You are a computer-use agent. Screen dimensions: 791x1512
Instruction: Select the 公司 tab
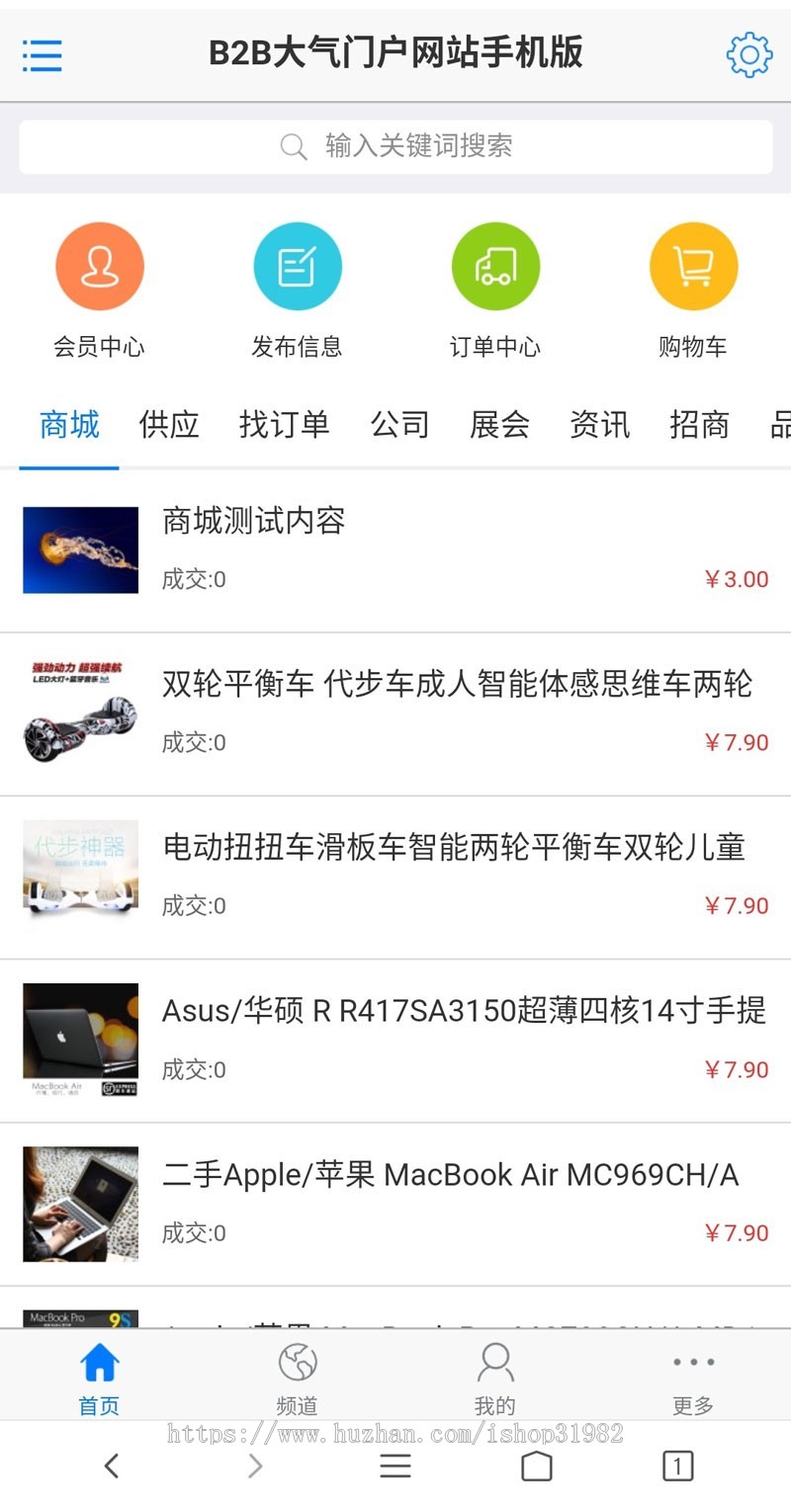399,425
